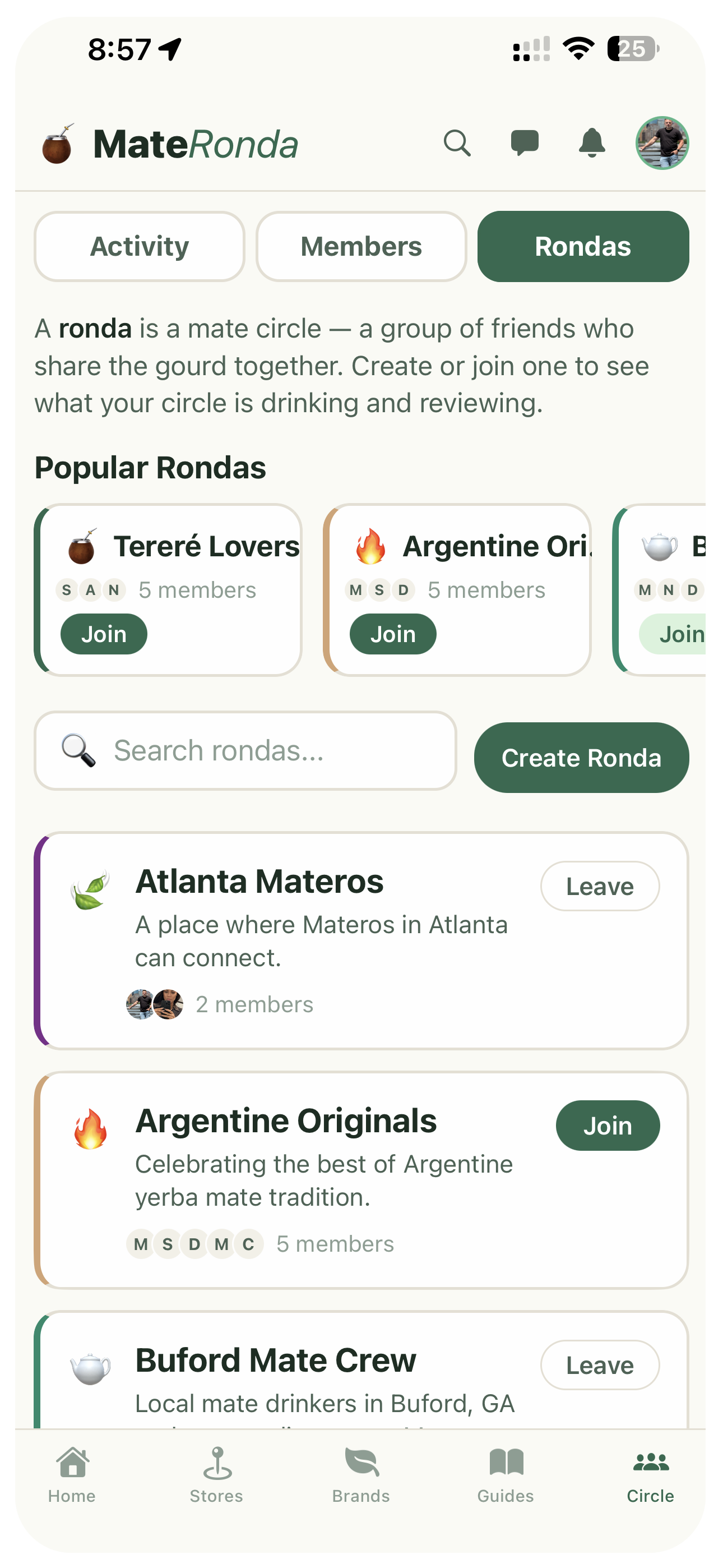Open the notifications bell

point(591,144)
